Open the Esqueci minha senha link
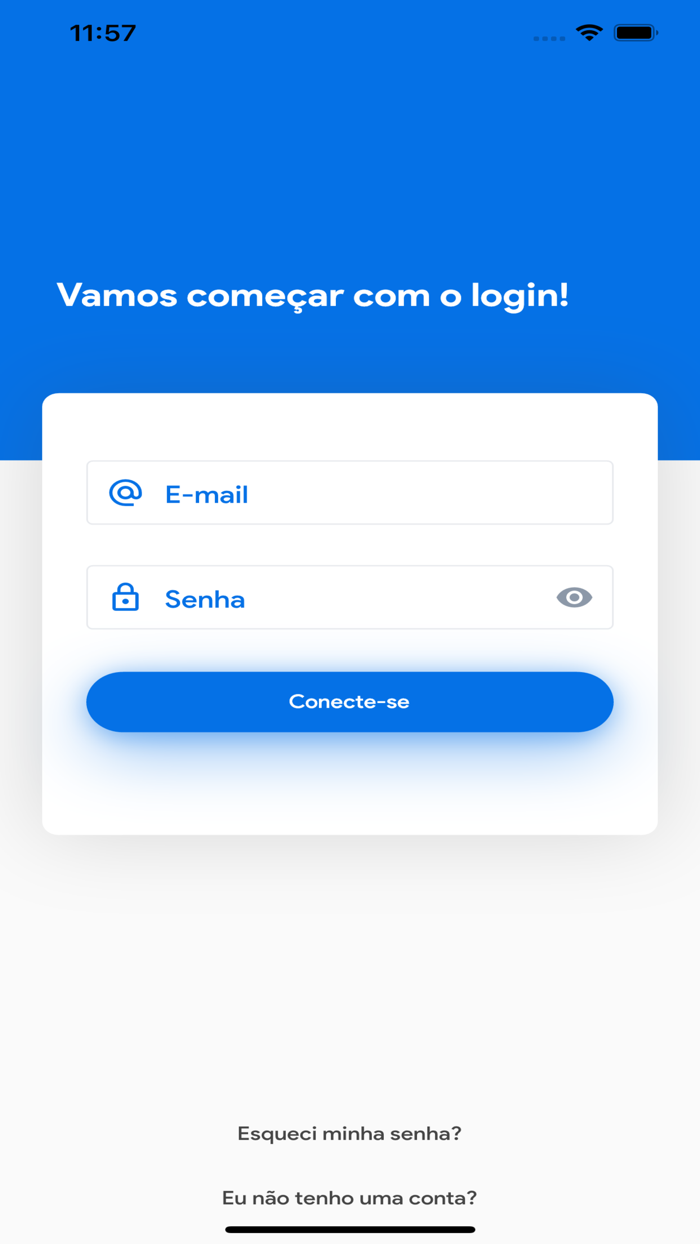Viewport: 700px width, 1244px height. click(x=349, y=1133)
